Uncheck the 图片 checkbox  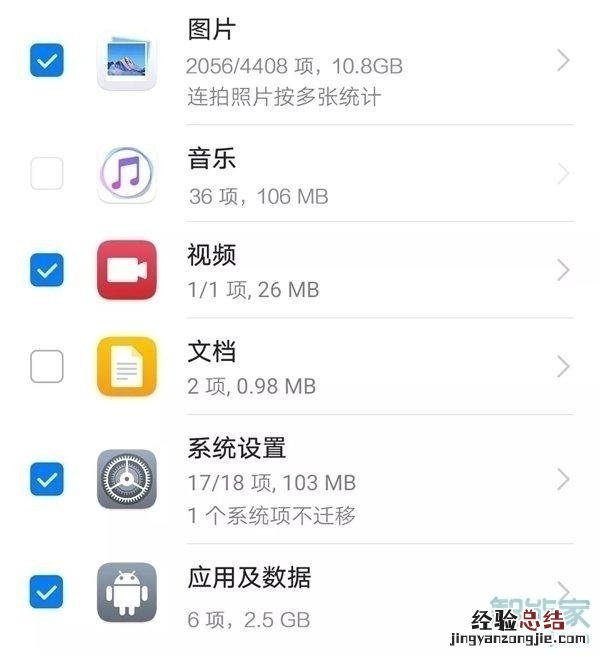[x=47, y=61]
